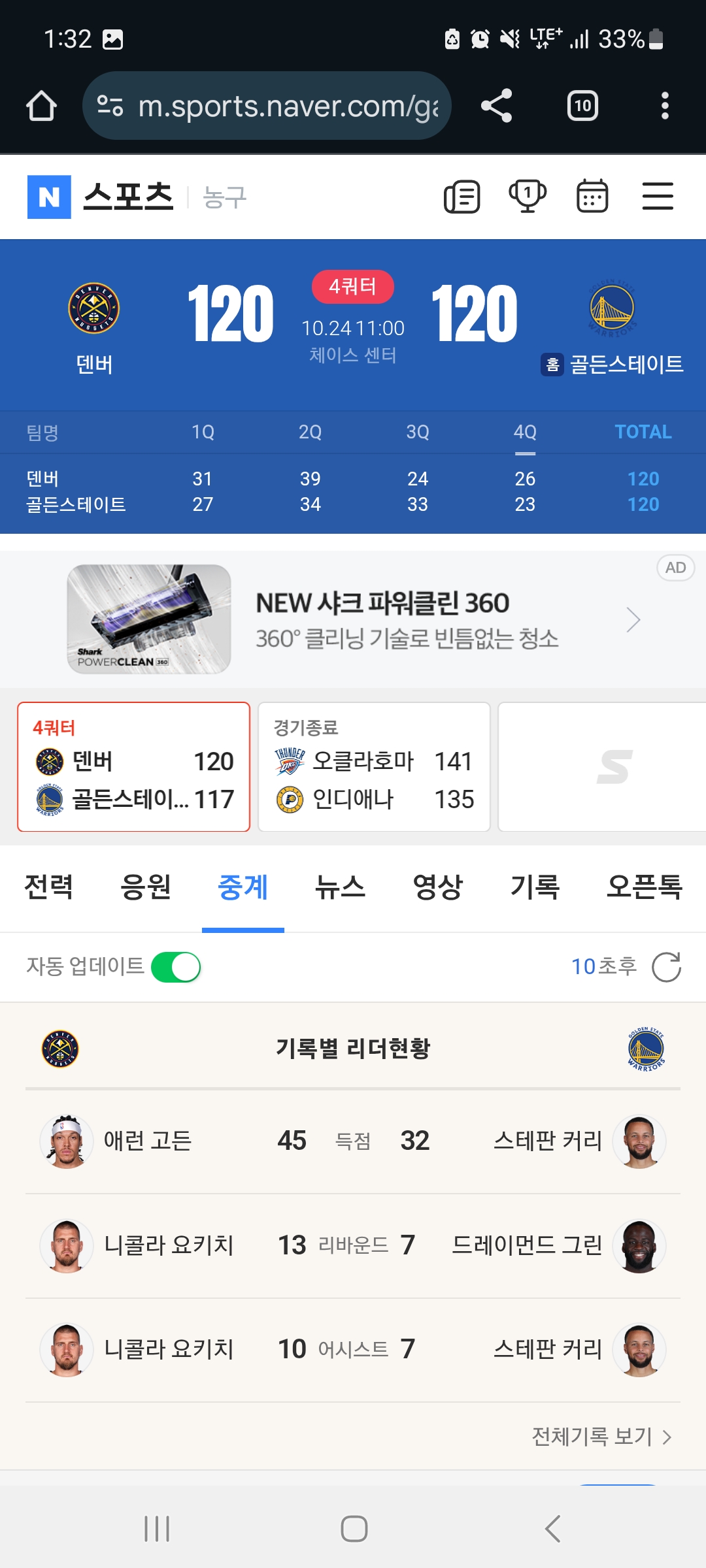Turn off the 자동 업데이트 switch
Viewport: 706px width, 1568px height.
point(176,967)
